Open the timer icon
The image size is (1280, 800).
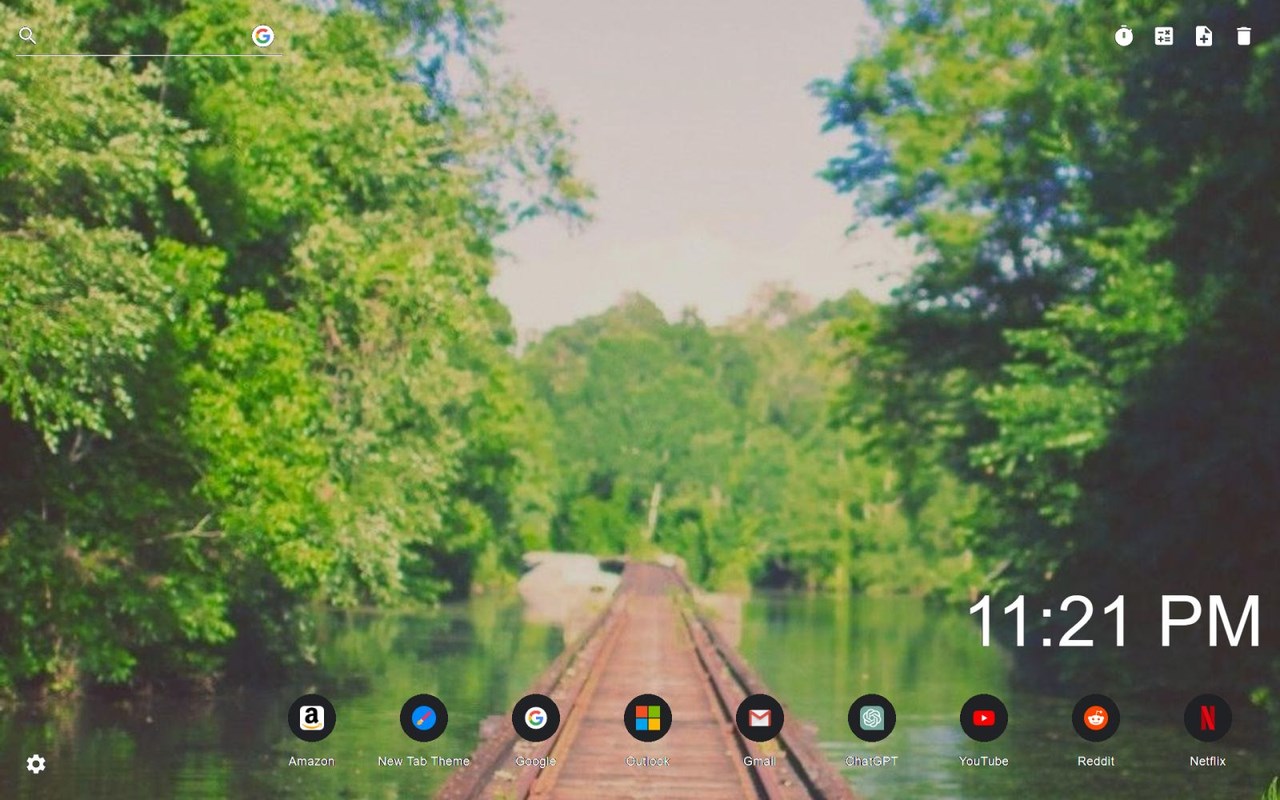pyautogui.click(x=1124, y=37)
